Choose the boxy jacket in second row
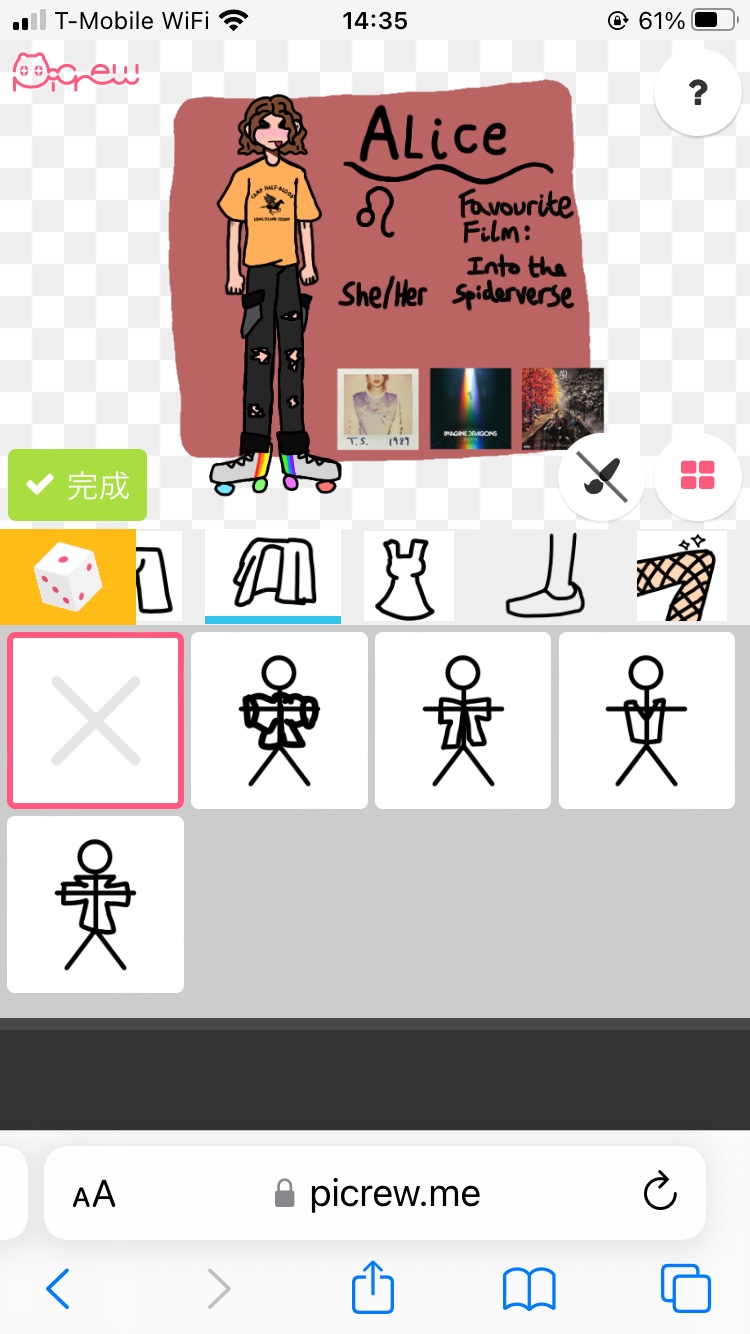750x1334 pixels. (x=95, y=904)
